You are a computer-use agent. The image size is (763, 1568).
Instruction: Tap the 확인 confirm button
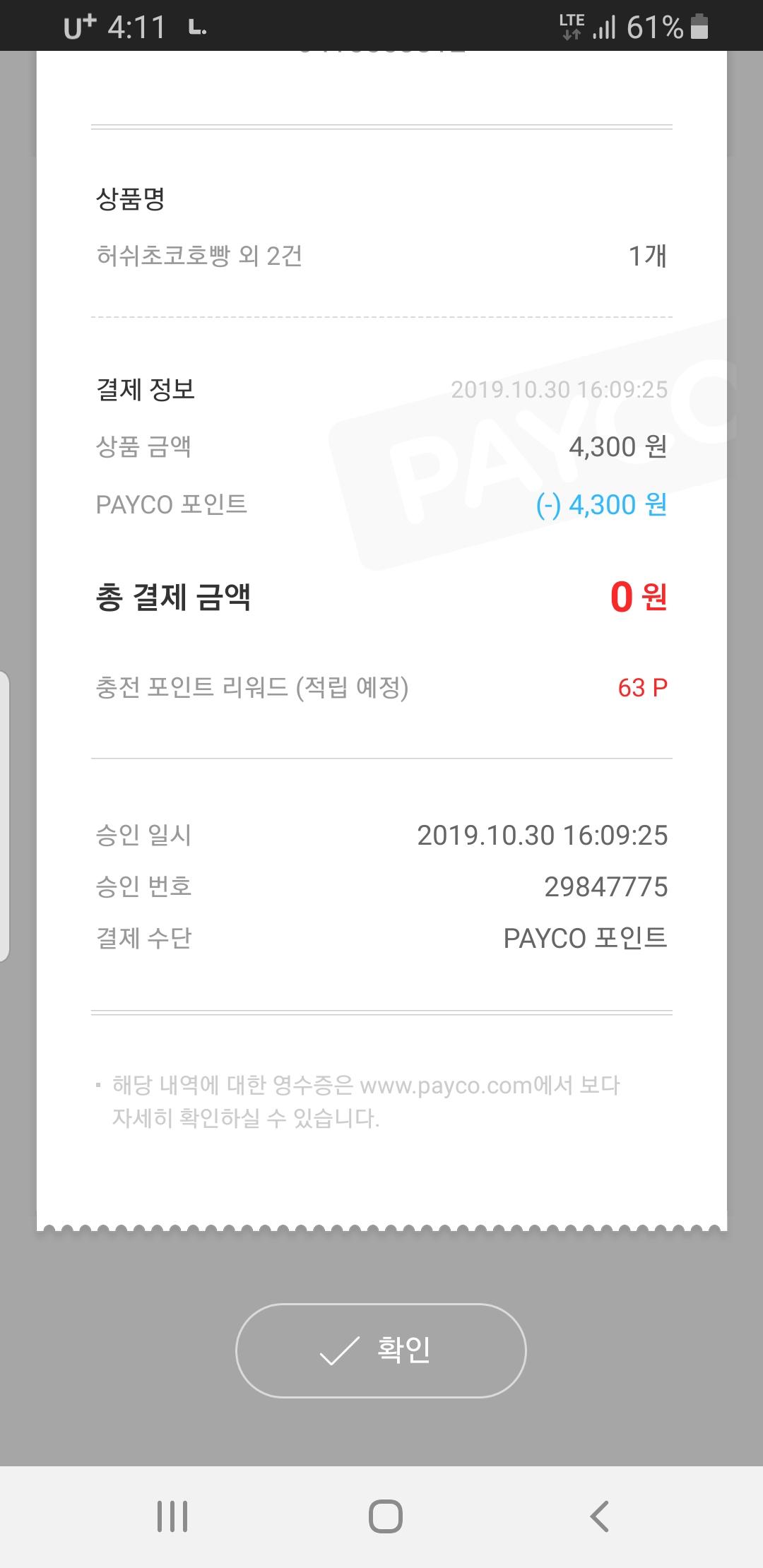pyautogui.click(x=381, y=1350)
